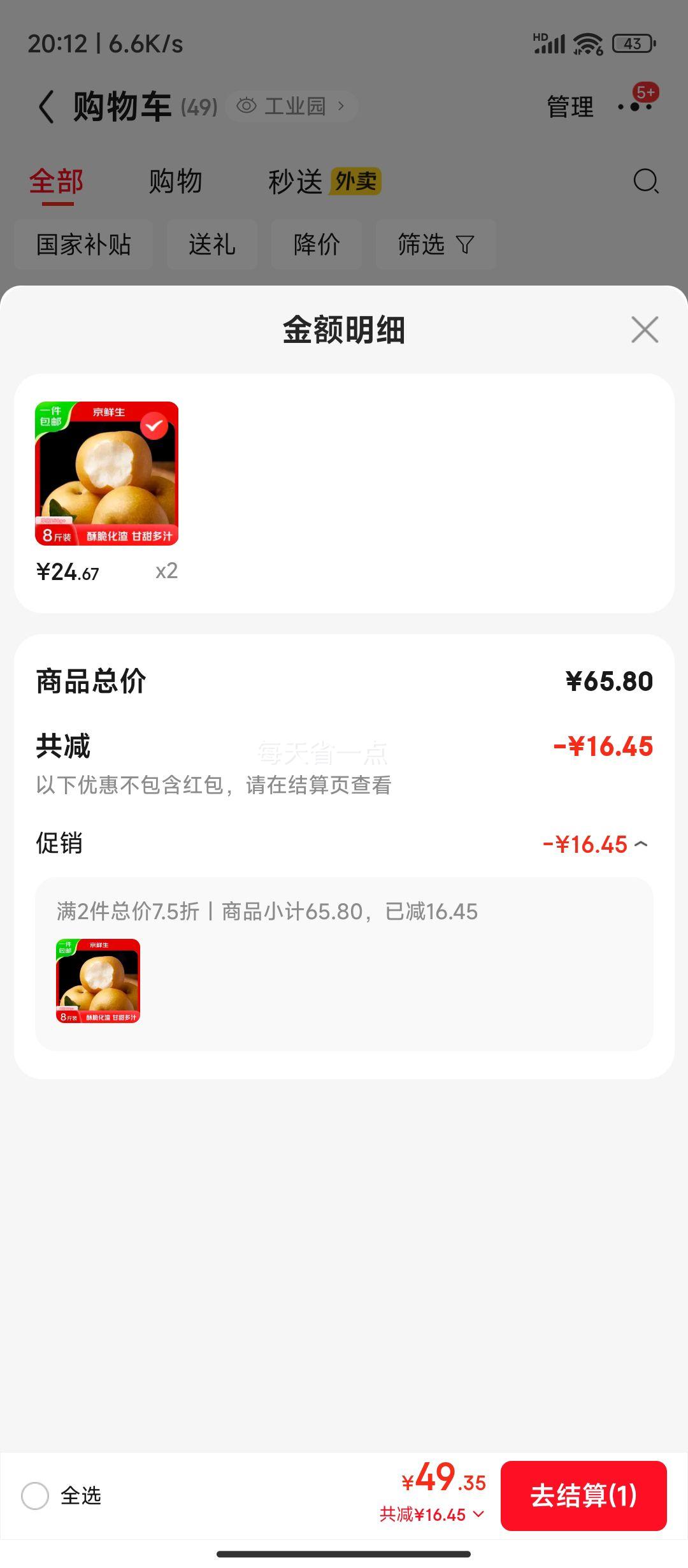Toggle the 国家补贴 filter chip
688x1568 pixels.
click(83, 245)
